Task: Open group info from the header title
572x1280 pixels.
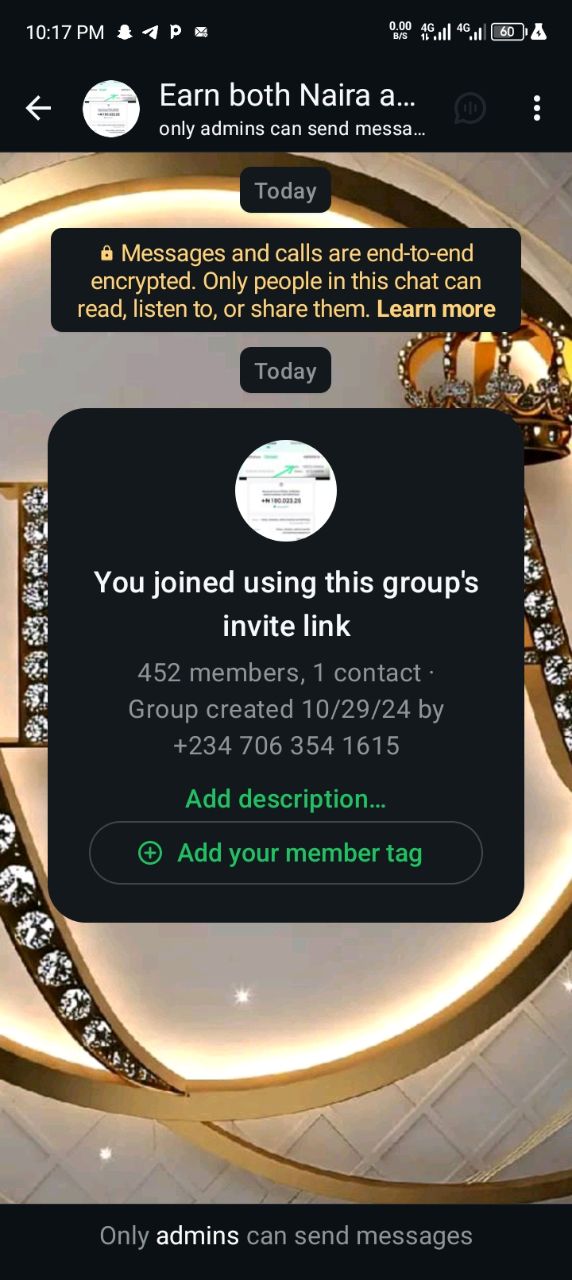Action: pyautogui.click(x=287, y=96)
